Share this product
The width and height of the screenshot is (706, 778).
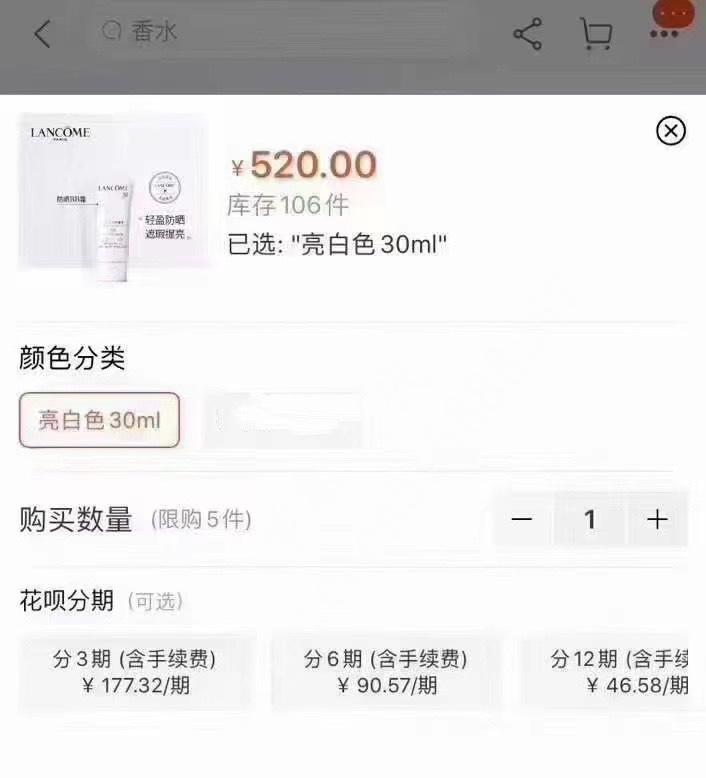[x=527, y=35]
